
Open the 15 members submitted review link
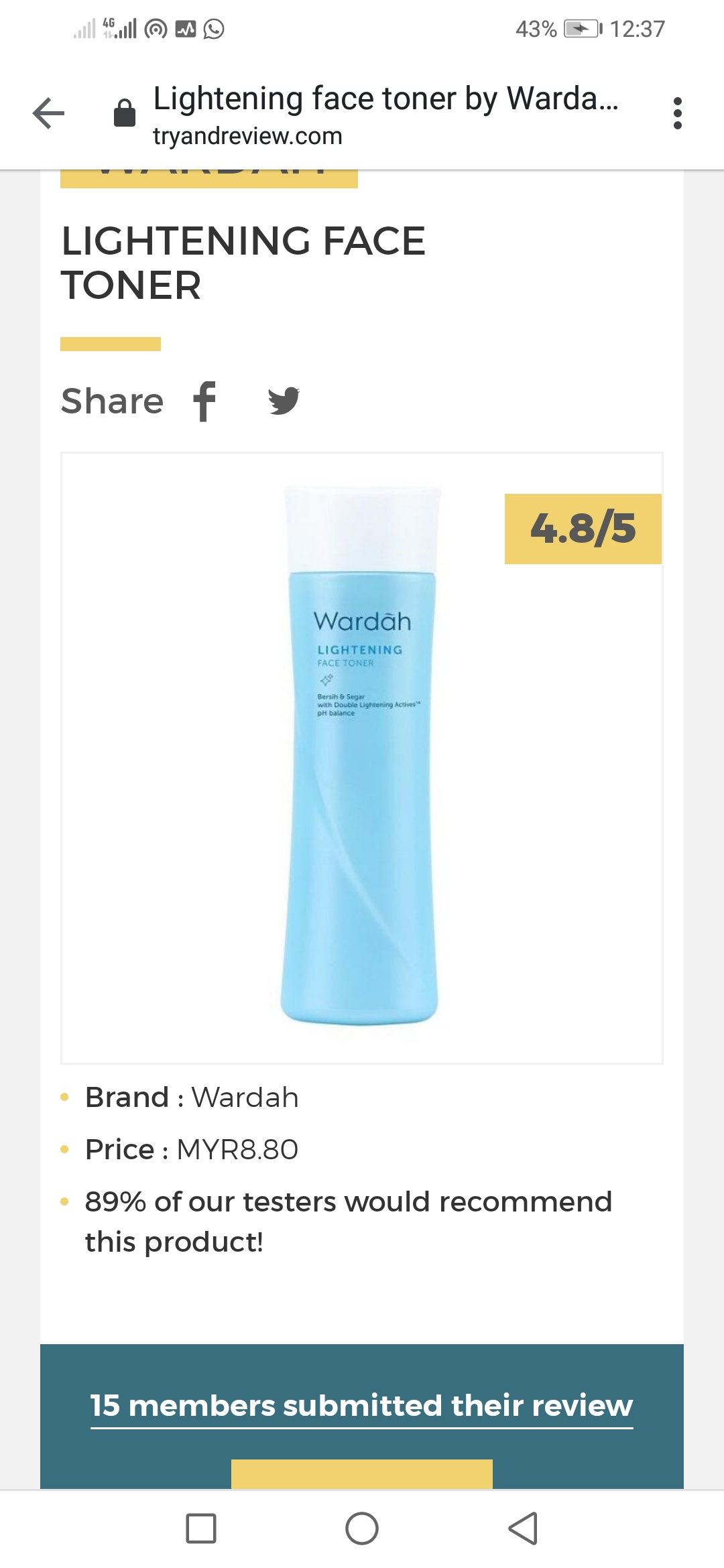362,1406
